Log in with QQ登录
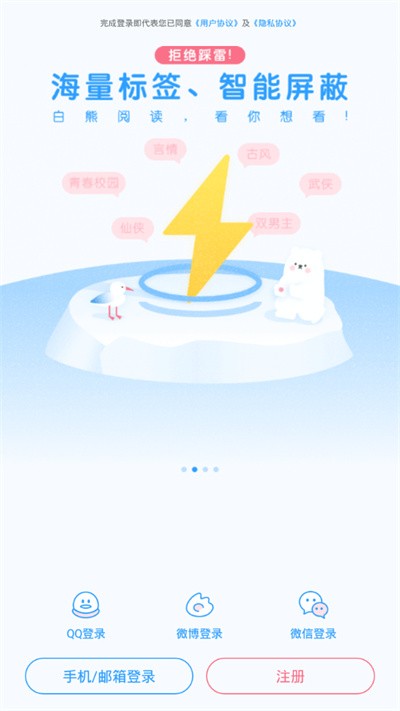400x711 pixels. (x=86, y=616)
